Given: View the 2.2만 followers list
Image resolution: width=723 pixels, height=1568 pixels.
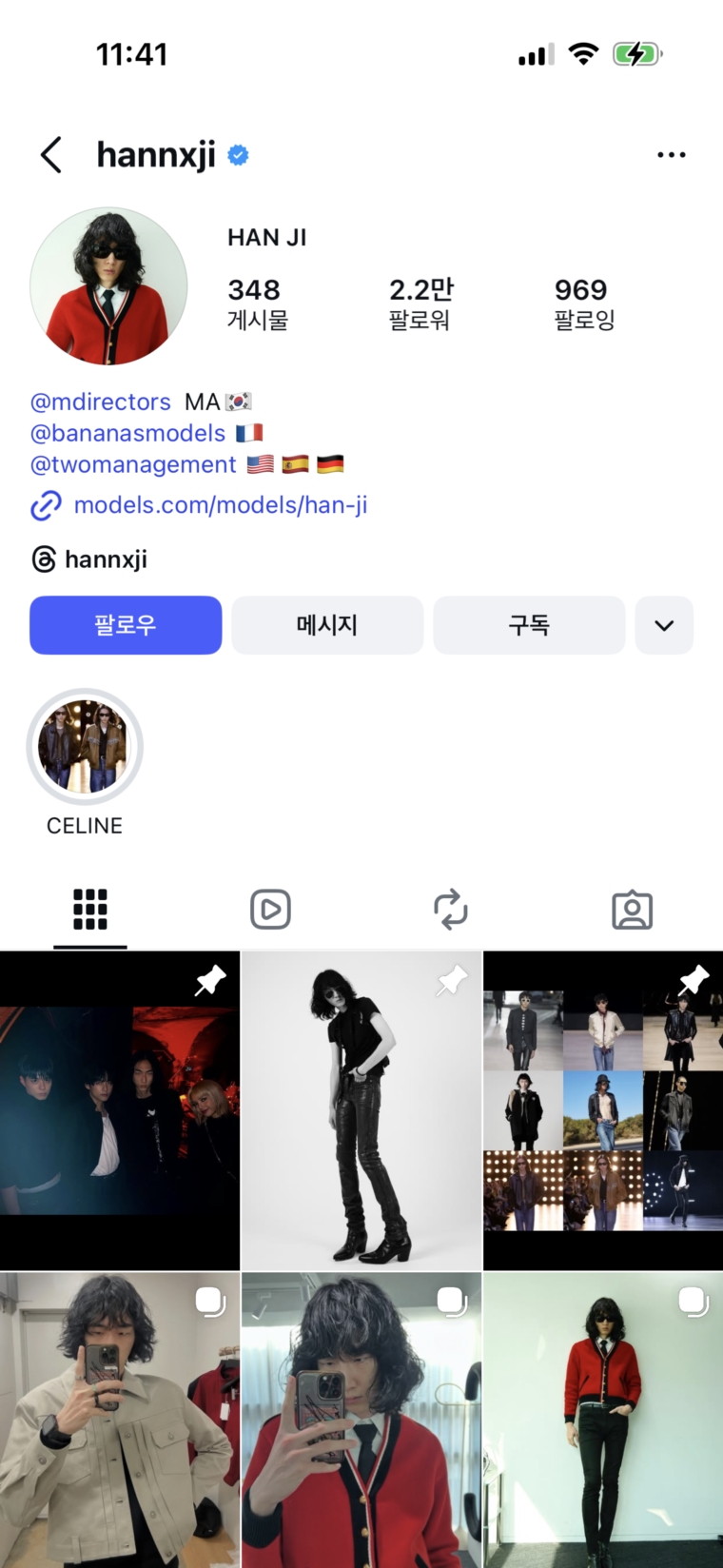Looking at the screenshot, I should [x=420, y=303].
